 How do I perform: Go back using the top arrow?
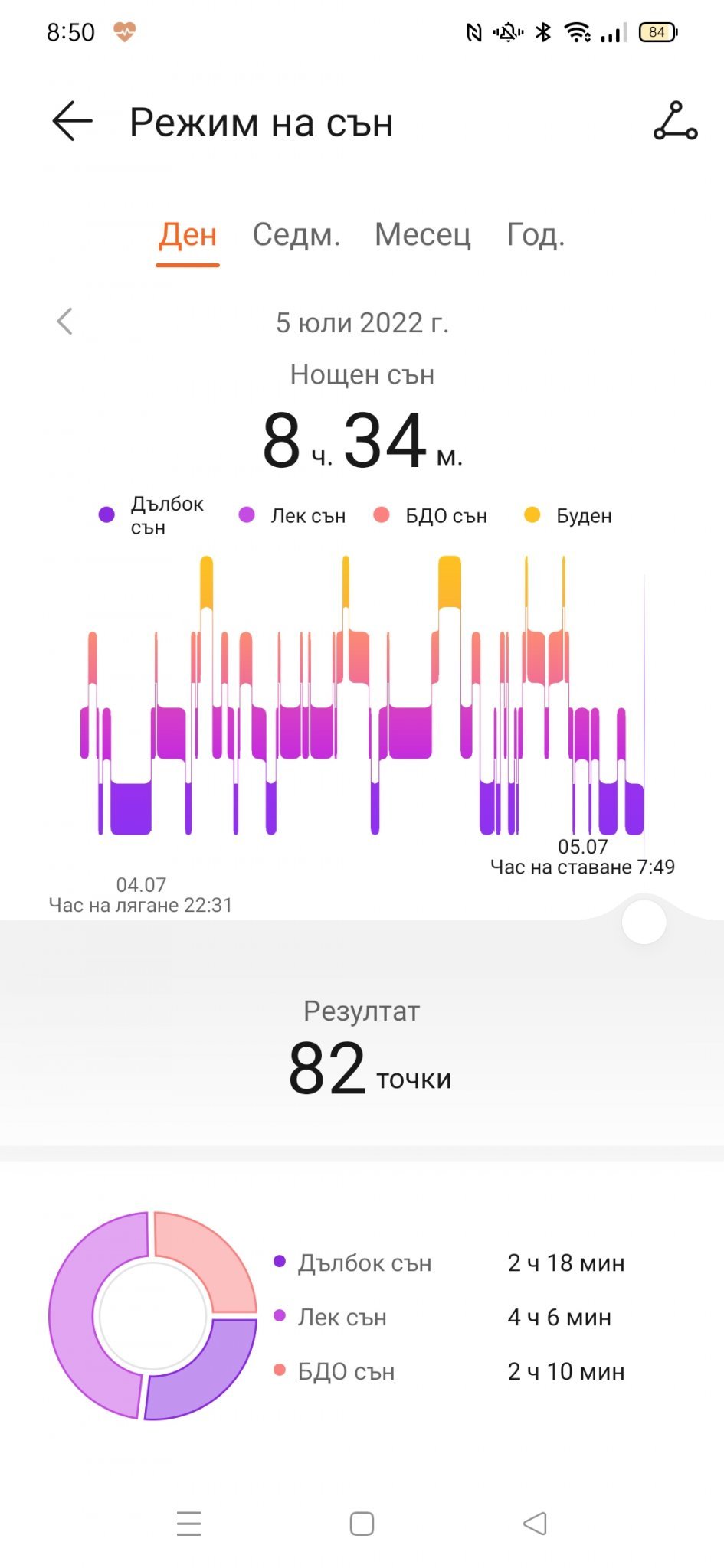(72, 121)
